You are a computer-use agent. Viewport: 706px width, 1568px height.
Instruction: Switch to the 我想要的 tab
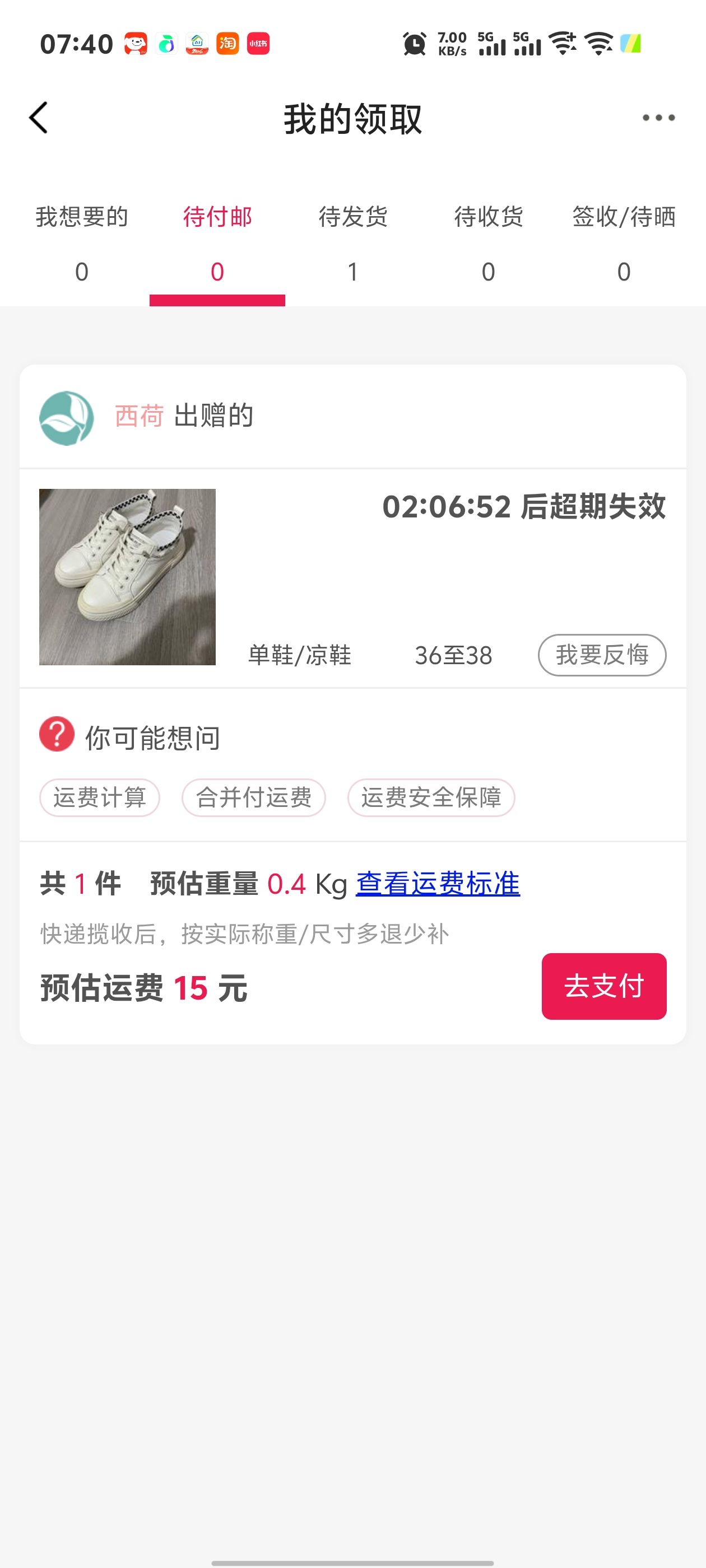tap(82, 243)
